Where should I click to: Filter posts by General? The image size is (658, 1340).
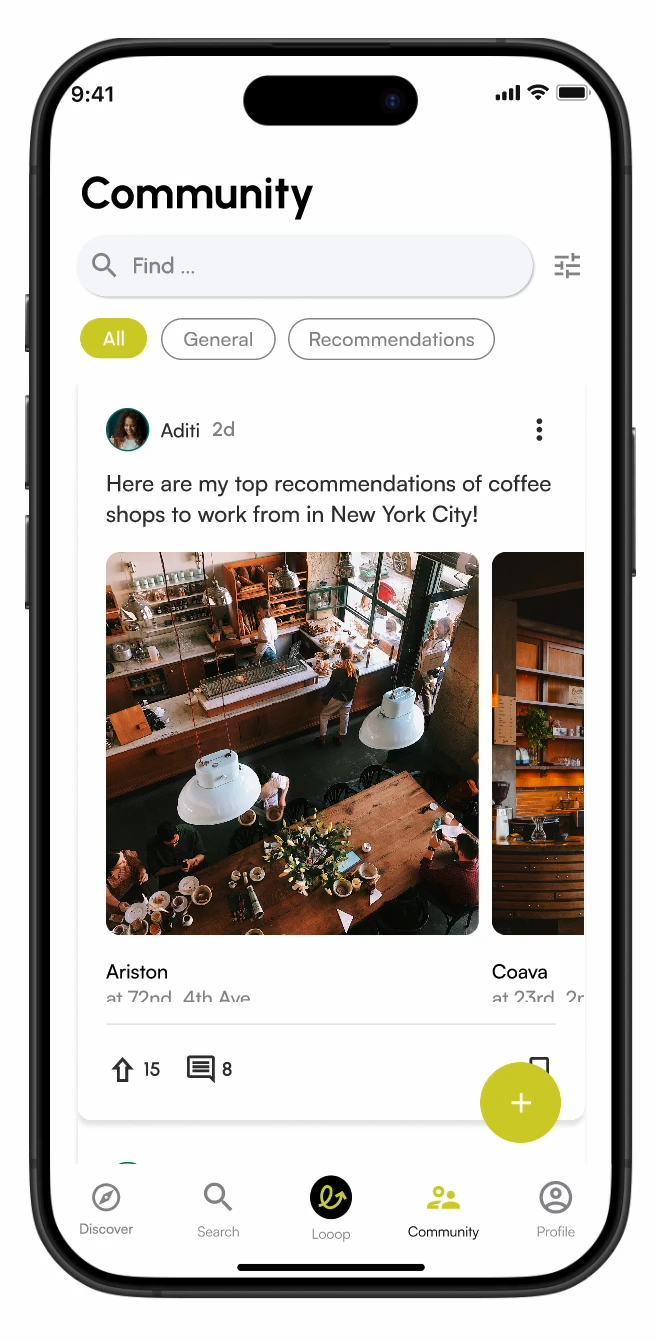click(x=218, y=339)
